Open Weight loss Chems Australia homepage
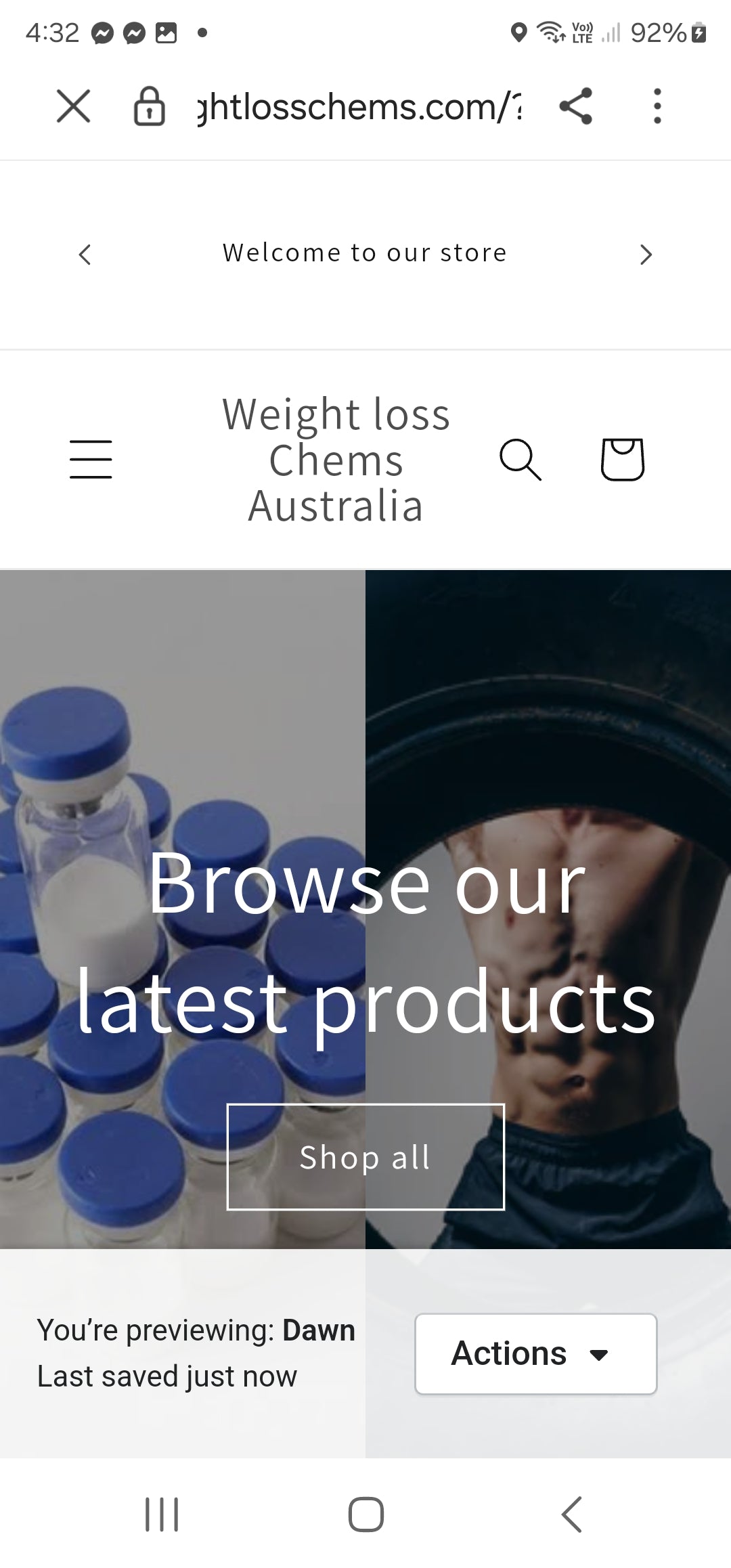The image size is (731, 1568). point(336,460)
